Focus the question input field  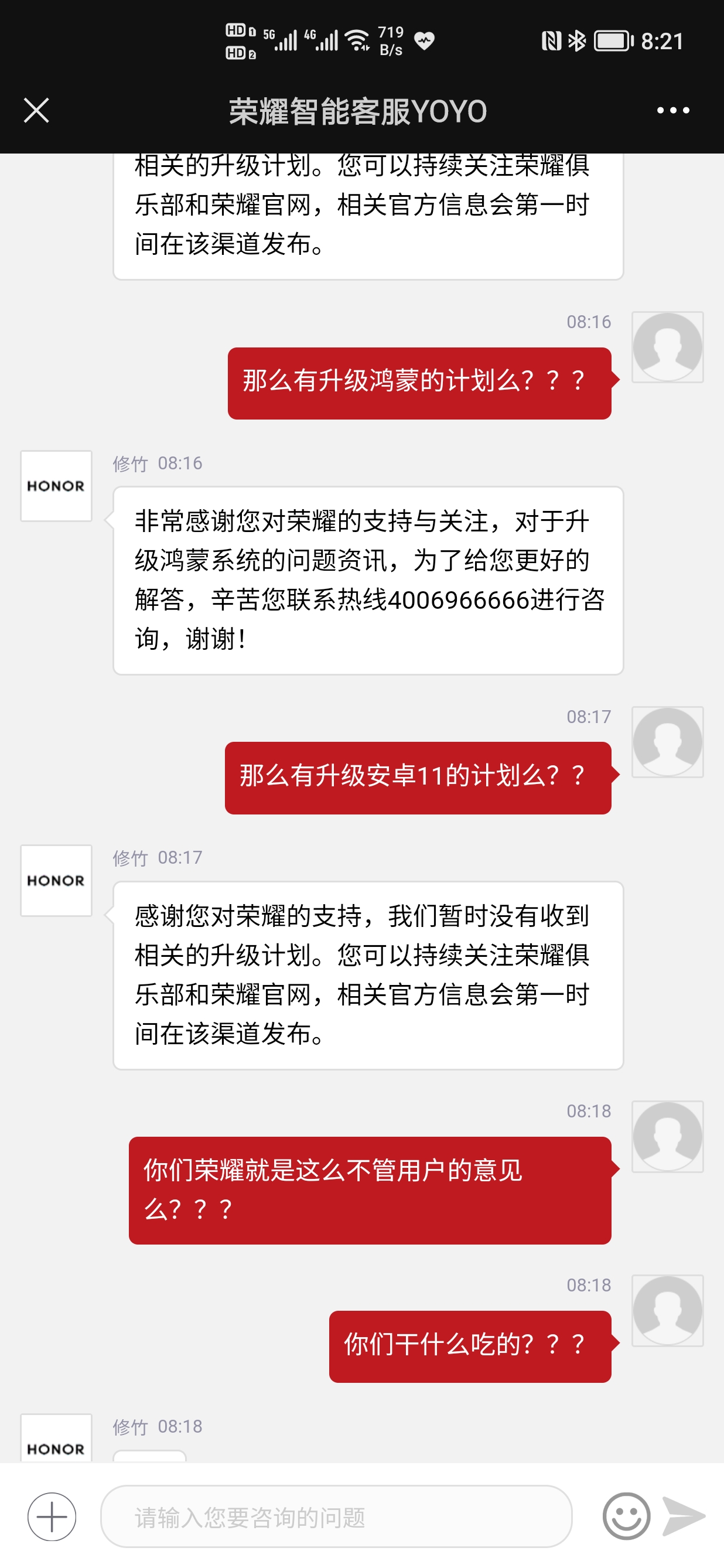336,1516
